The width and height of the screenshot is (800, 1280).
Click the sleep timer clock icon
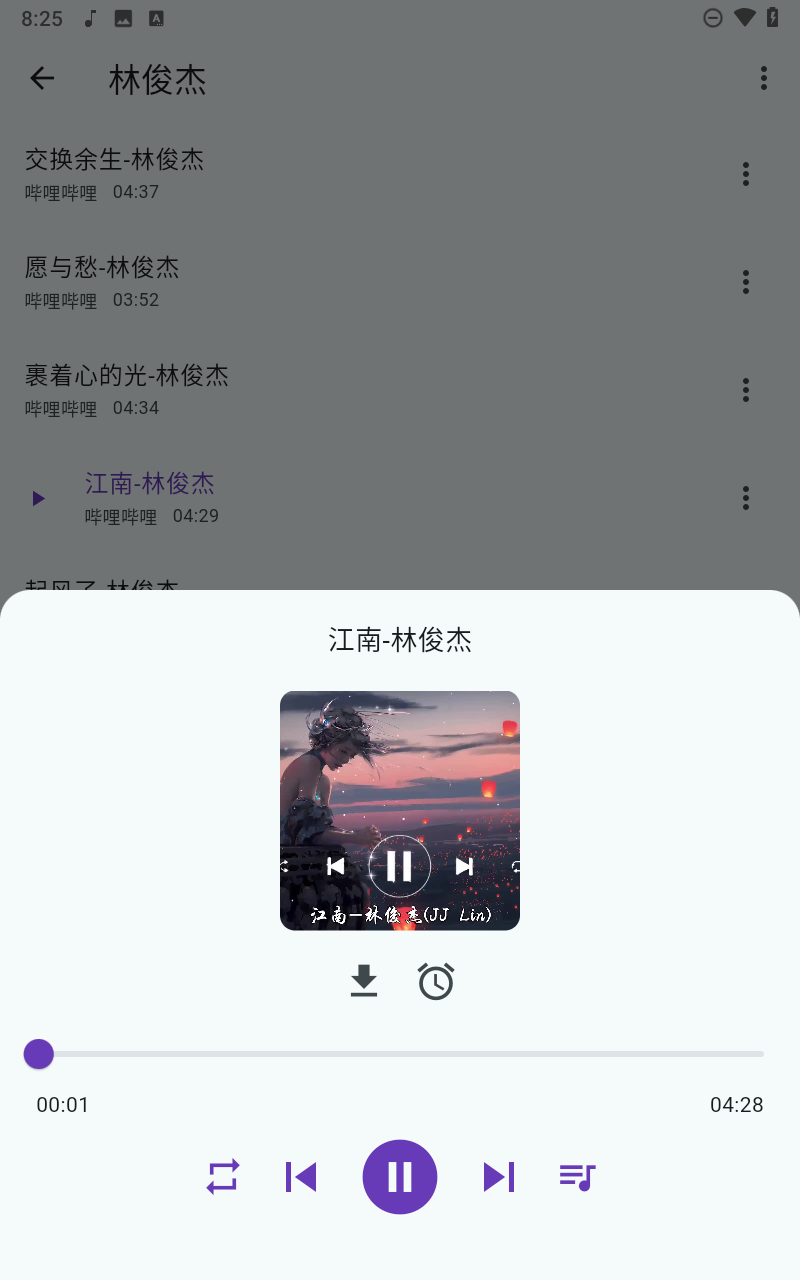(436, 981)
